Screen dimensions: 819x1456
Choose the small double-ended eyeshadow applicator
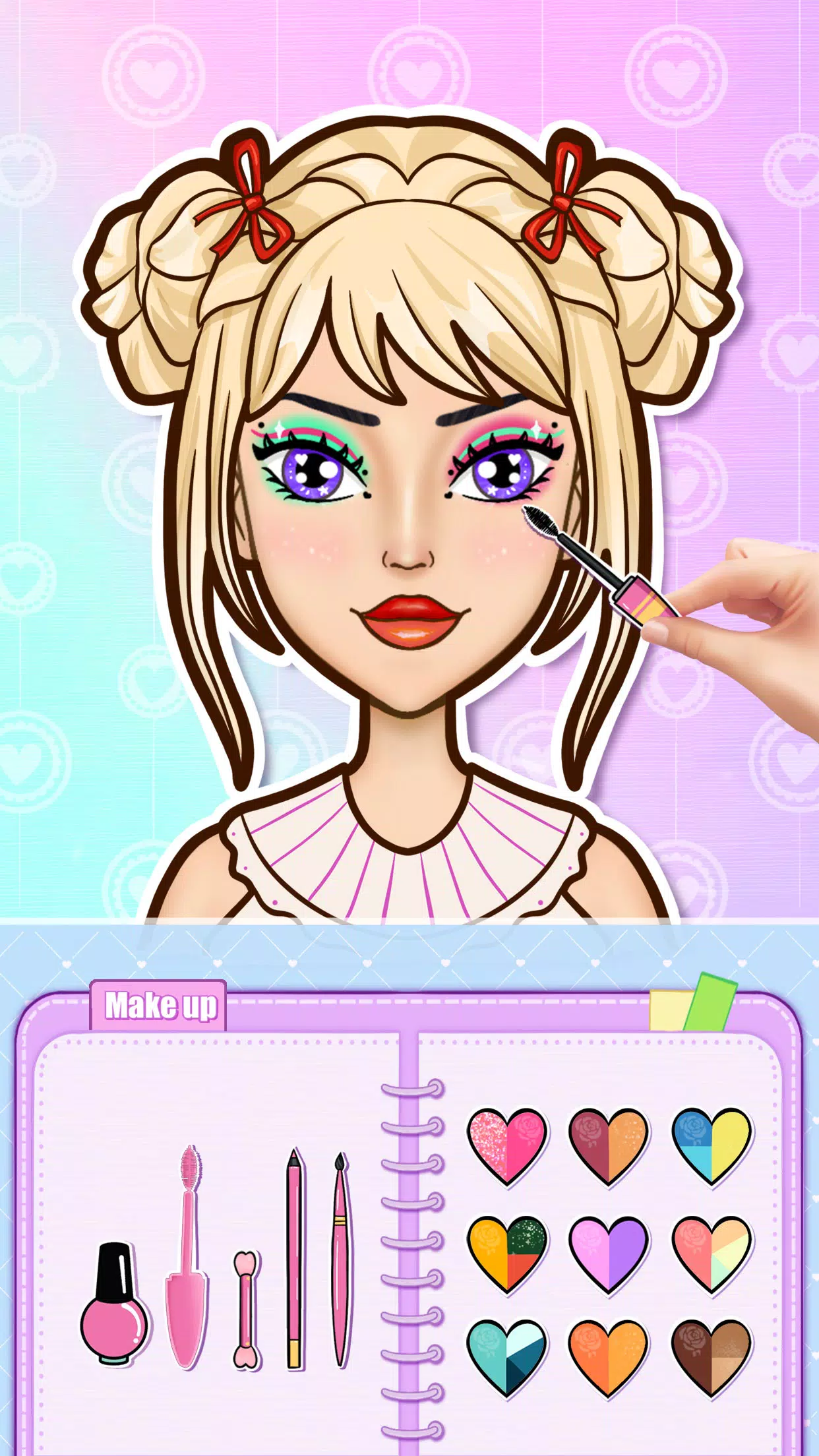click(247, 1310)
